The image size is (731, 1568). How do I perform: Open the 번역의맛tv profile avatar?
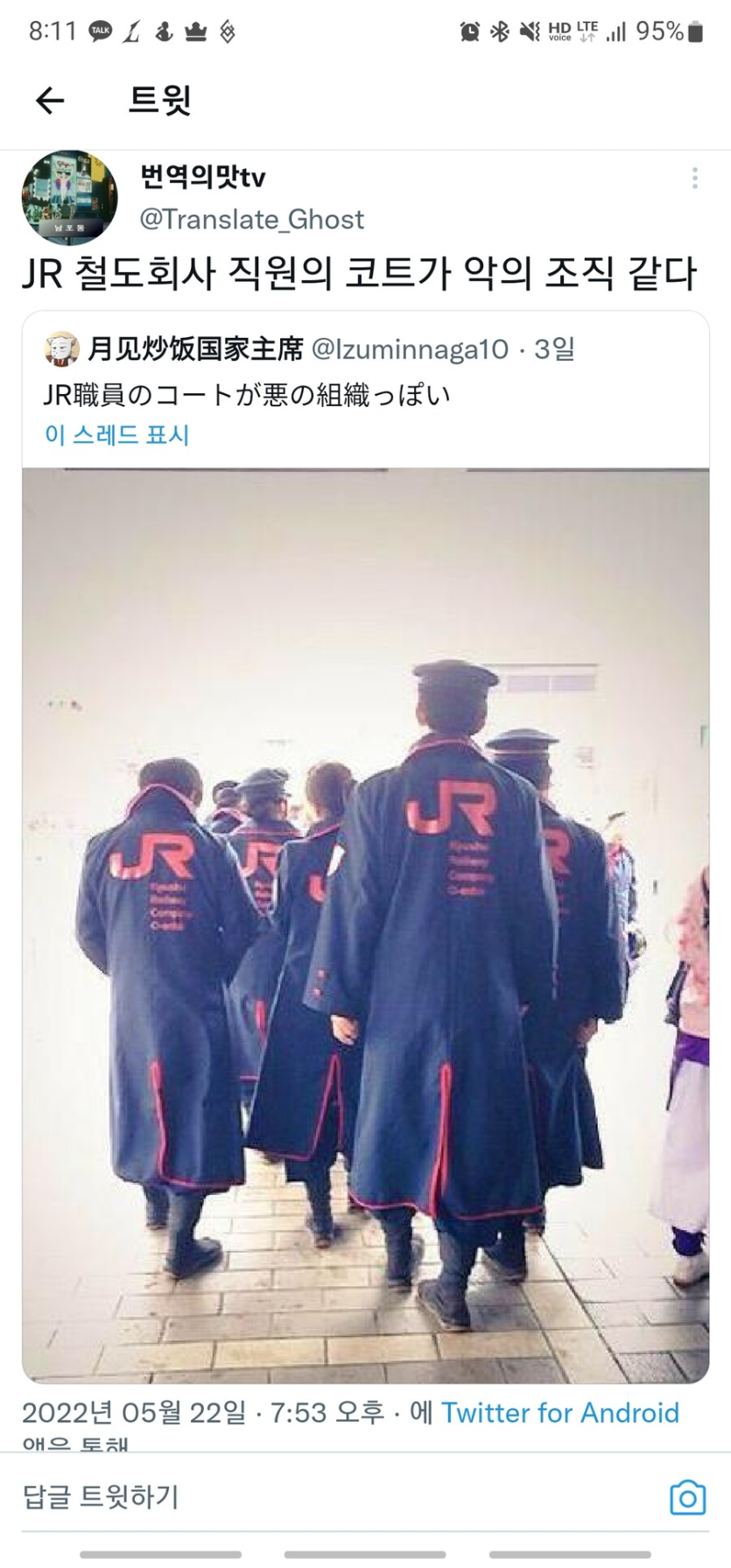(69, 197)
